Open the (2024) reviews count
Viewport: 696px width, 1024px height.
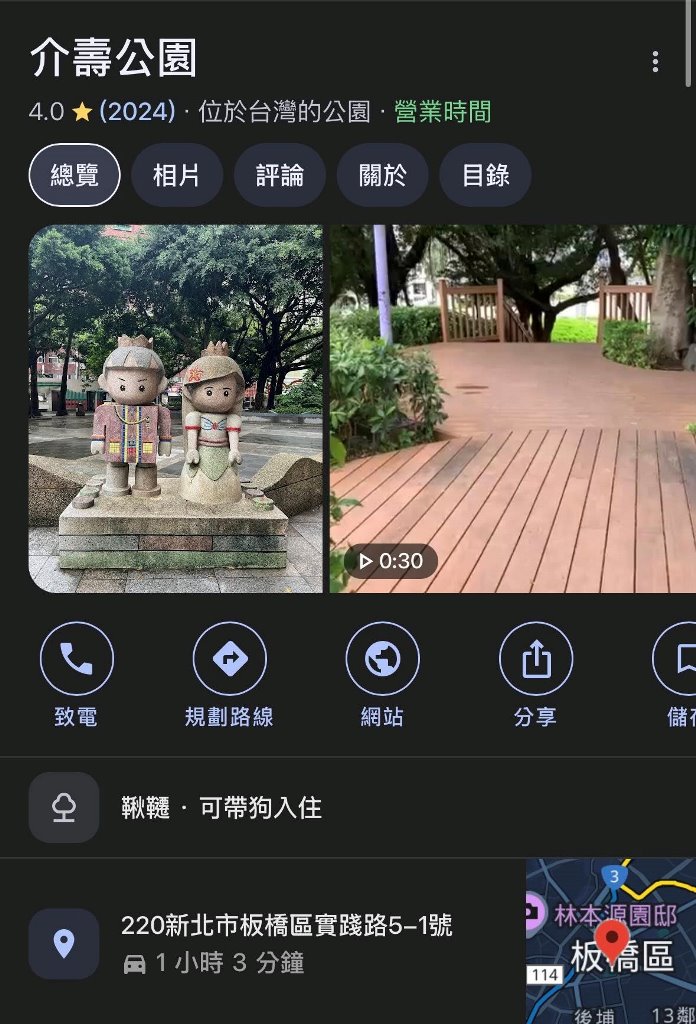pyautogui.click(x=137, y=111)
